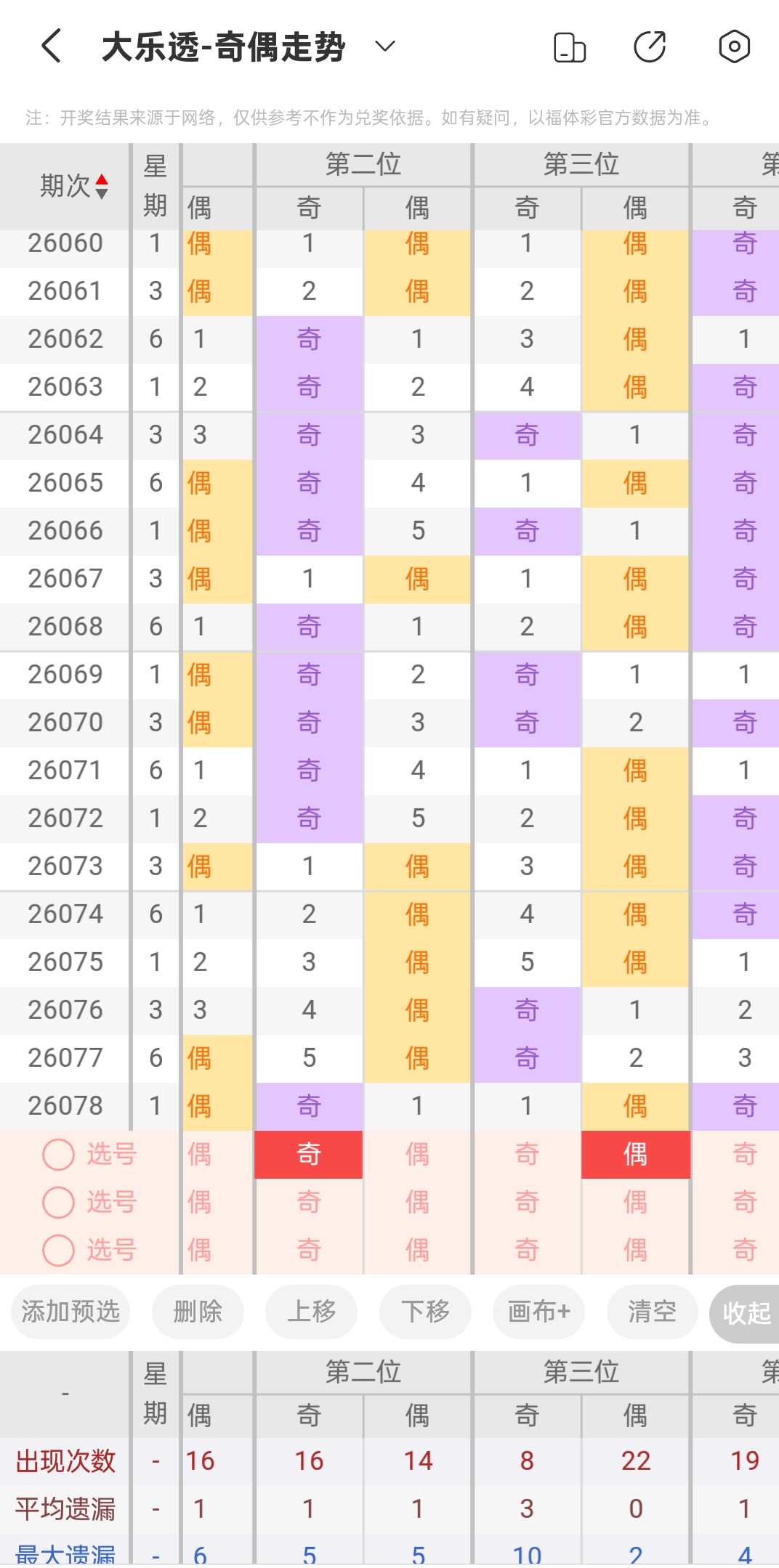Select the second 选号 radio circle
This screenshot has width=779, height=1568.
tap(59, 1202)
